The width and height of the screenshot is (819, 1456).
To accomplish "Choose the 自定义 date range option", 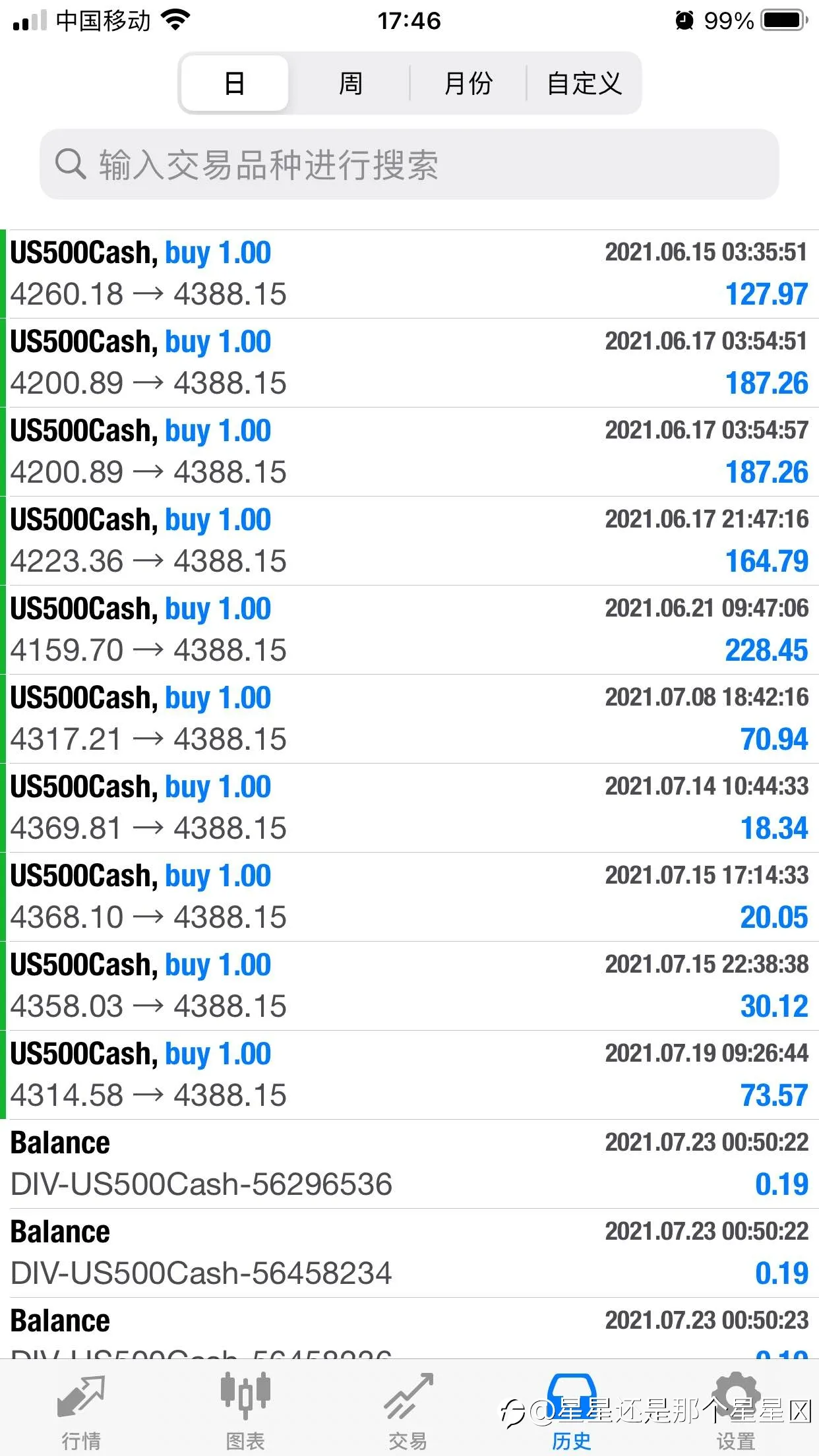I will coord(584,83).
